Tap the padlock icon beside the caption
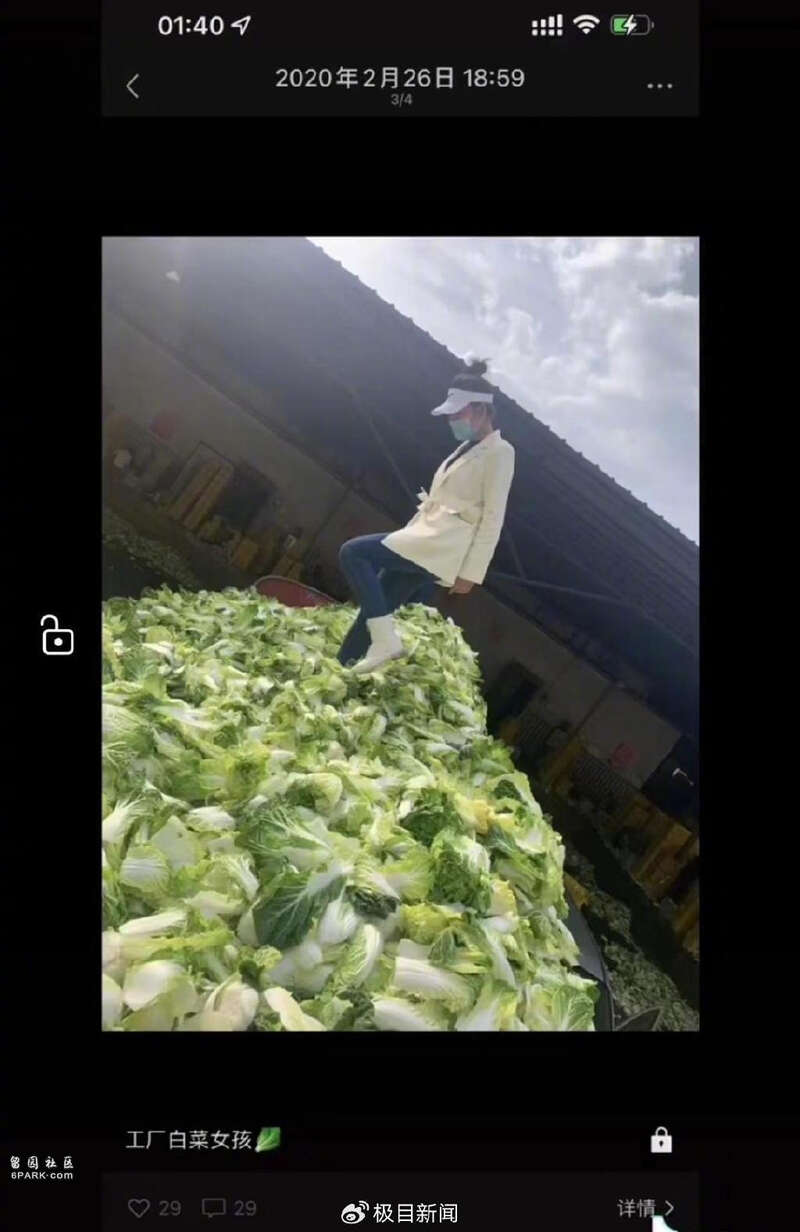Image resolution: width=800 pixels, height=1232 pixels. coord(661,1140)
